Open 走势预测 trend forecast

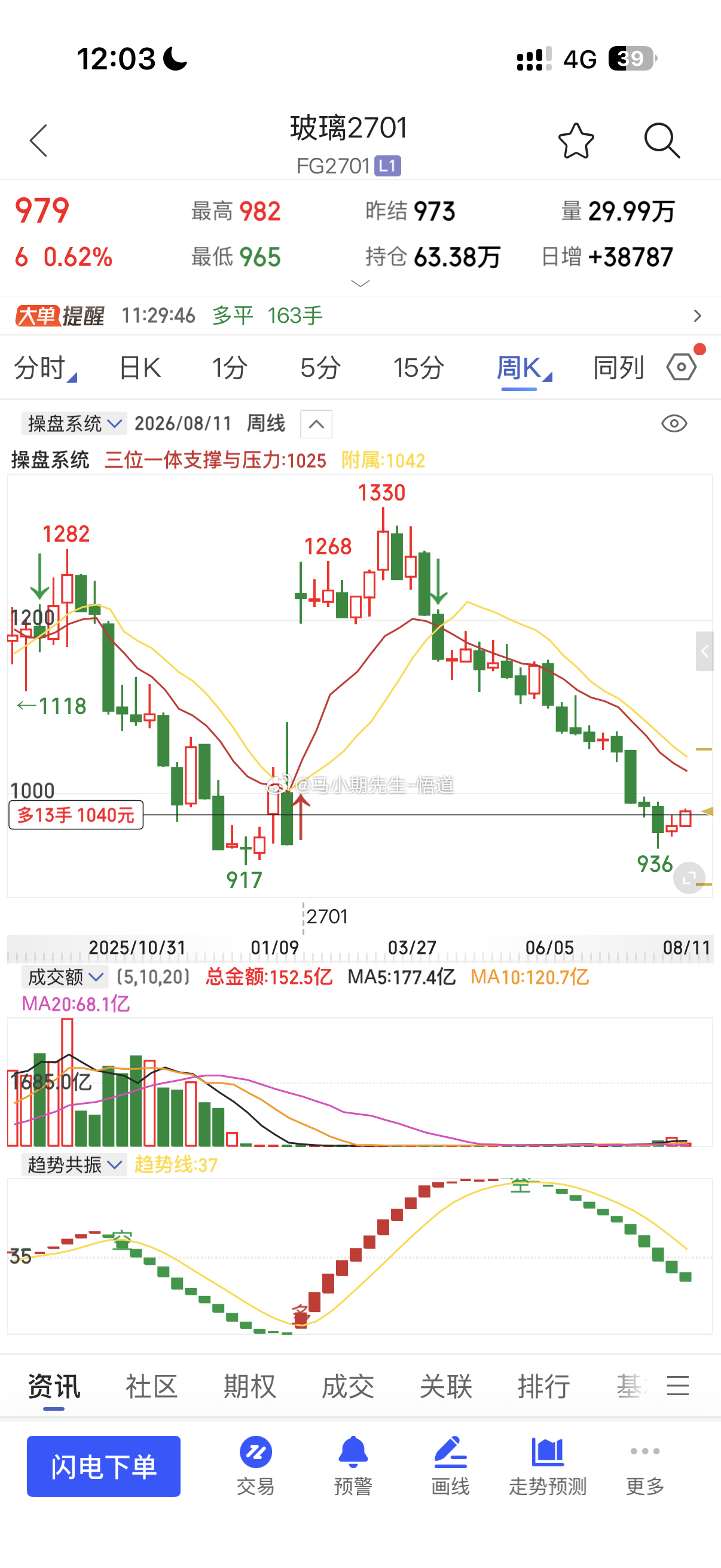click(x=548, y=1466)
